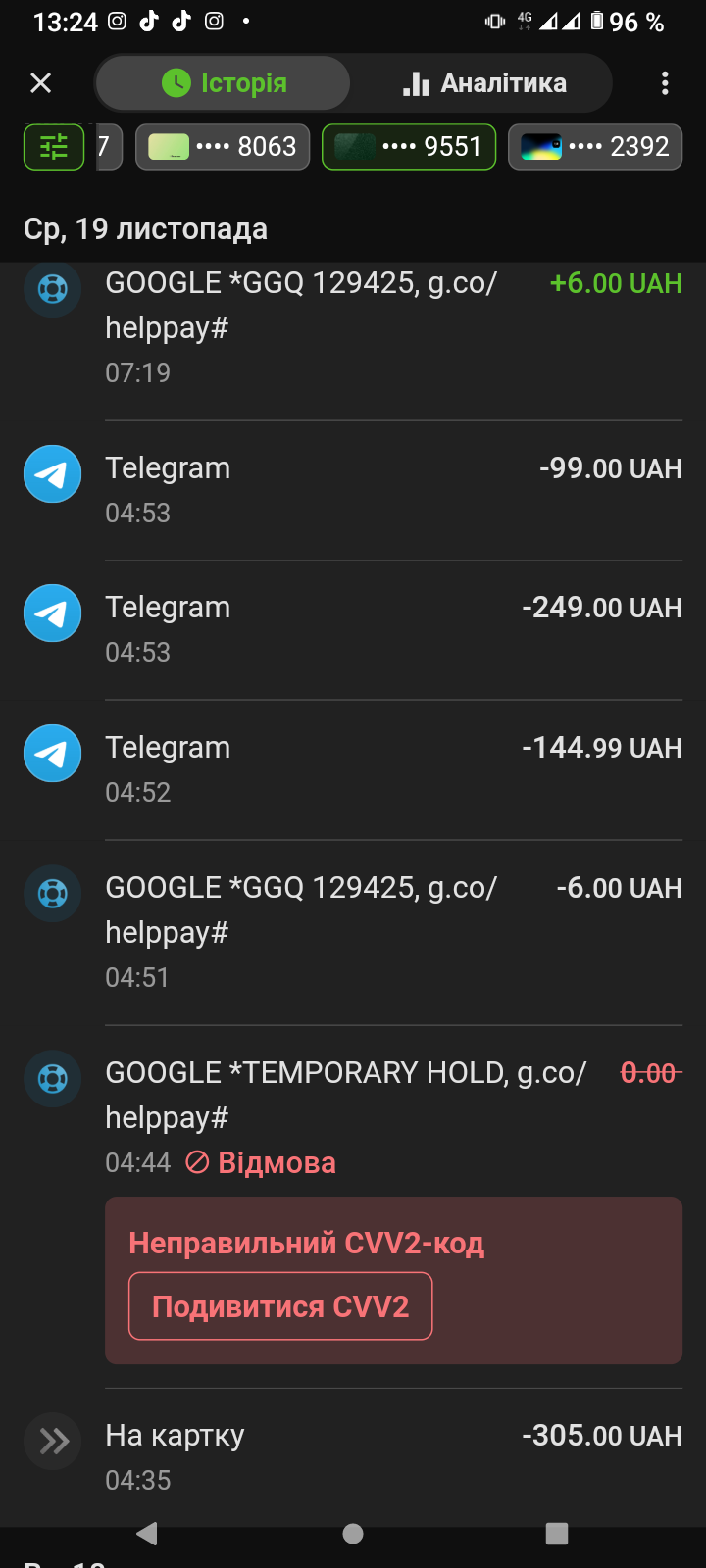This screenshot has width=706, height=1568.
Task: Open the Telegram payment of 144.99 UAH
Action: pos(392,768)
